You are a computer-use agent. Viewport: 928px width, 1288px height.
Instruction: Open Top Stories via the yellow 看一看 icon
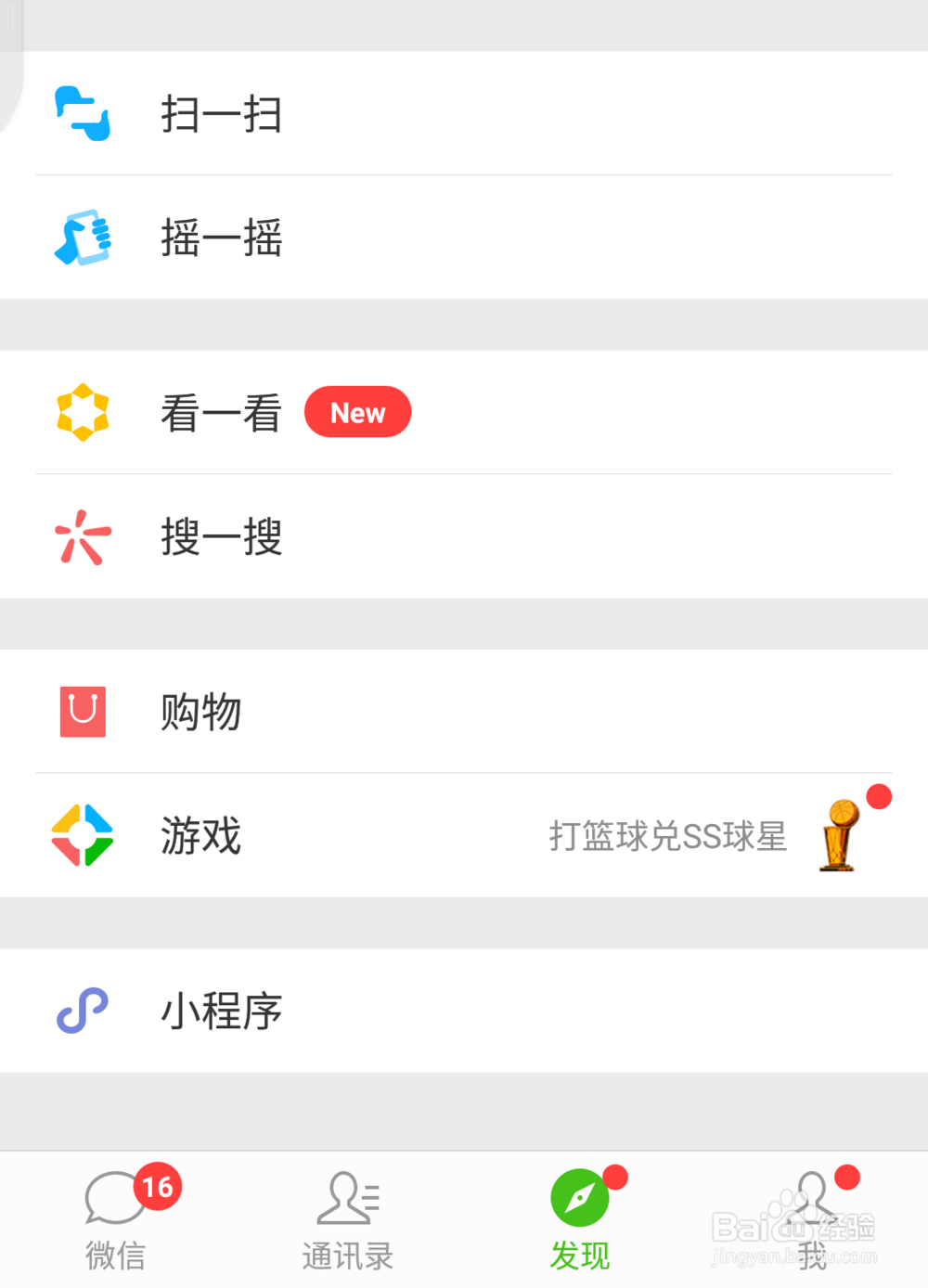point(83,412)
